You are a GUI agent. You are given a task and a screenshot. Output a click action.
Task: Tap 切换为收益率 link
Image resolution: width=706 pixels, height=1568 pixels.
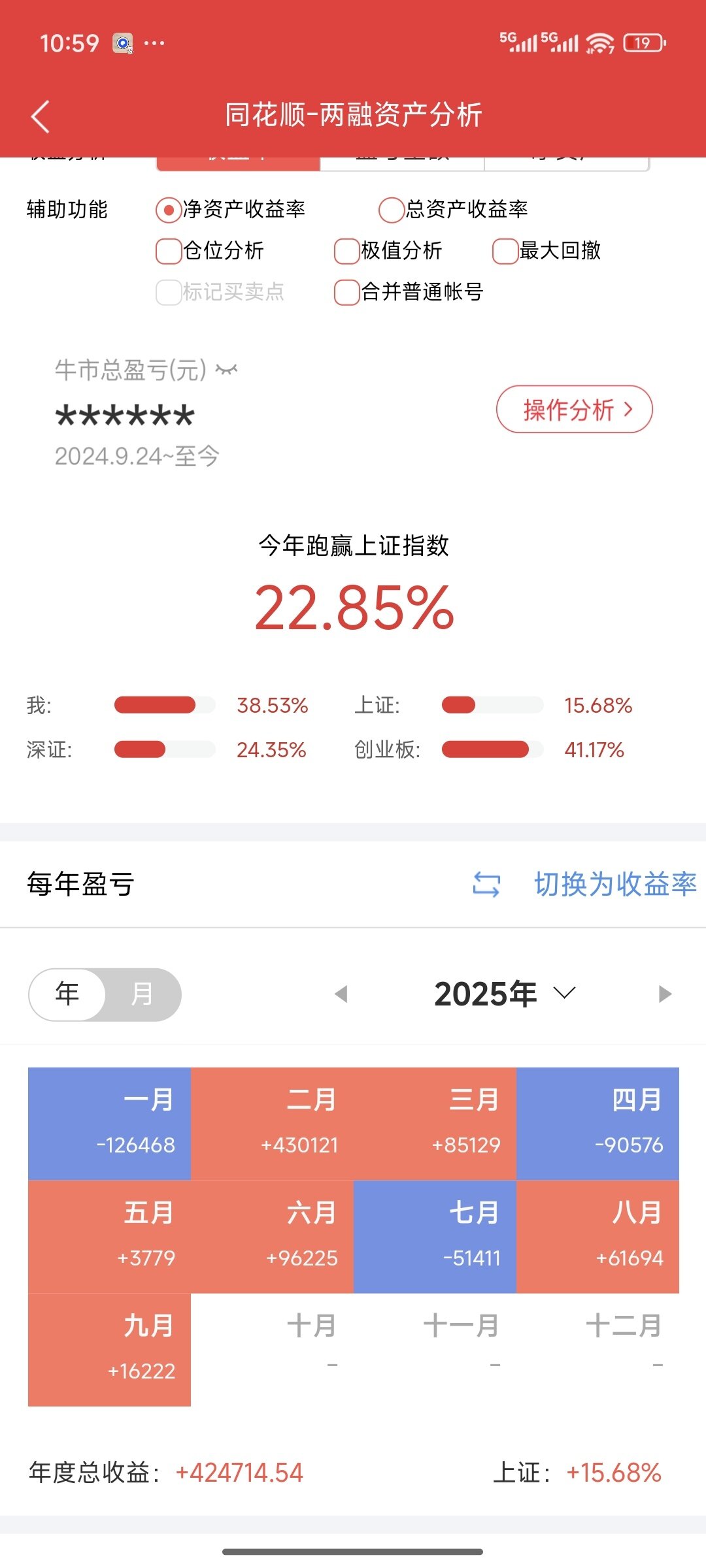tap(614, 884)
